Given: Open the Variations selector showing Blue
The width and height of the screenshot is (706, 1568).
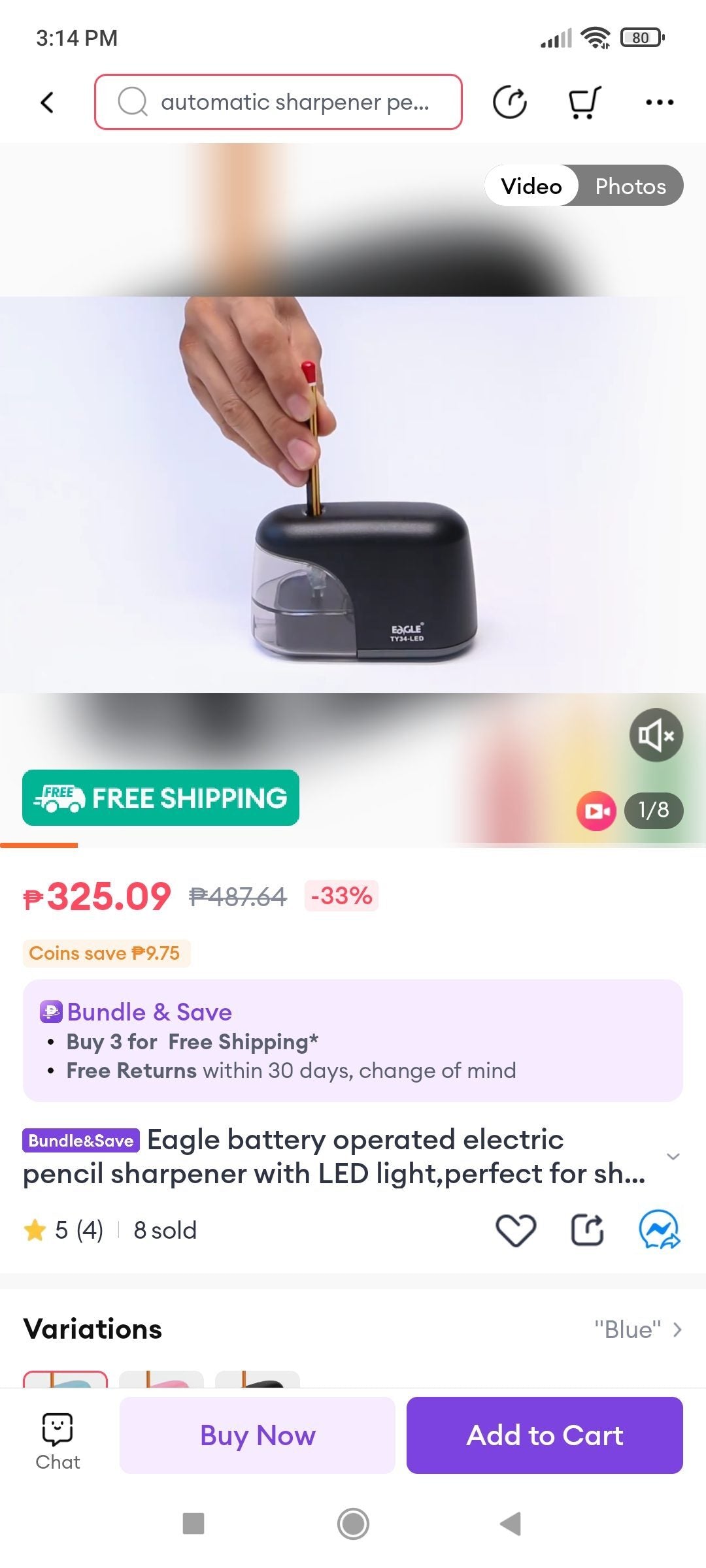Looking at the screenshot, I should [x=638, y=1330].
